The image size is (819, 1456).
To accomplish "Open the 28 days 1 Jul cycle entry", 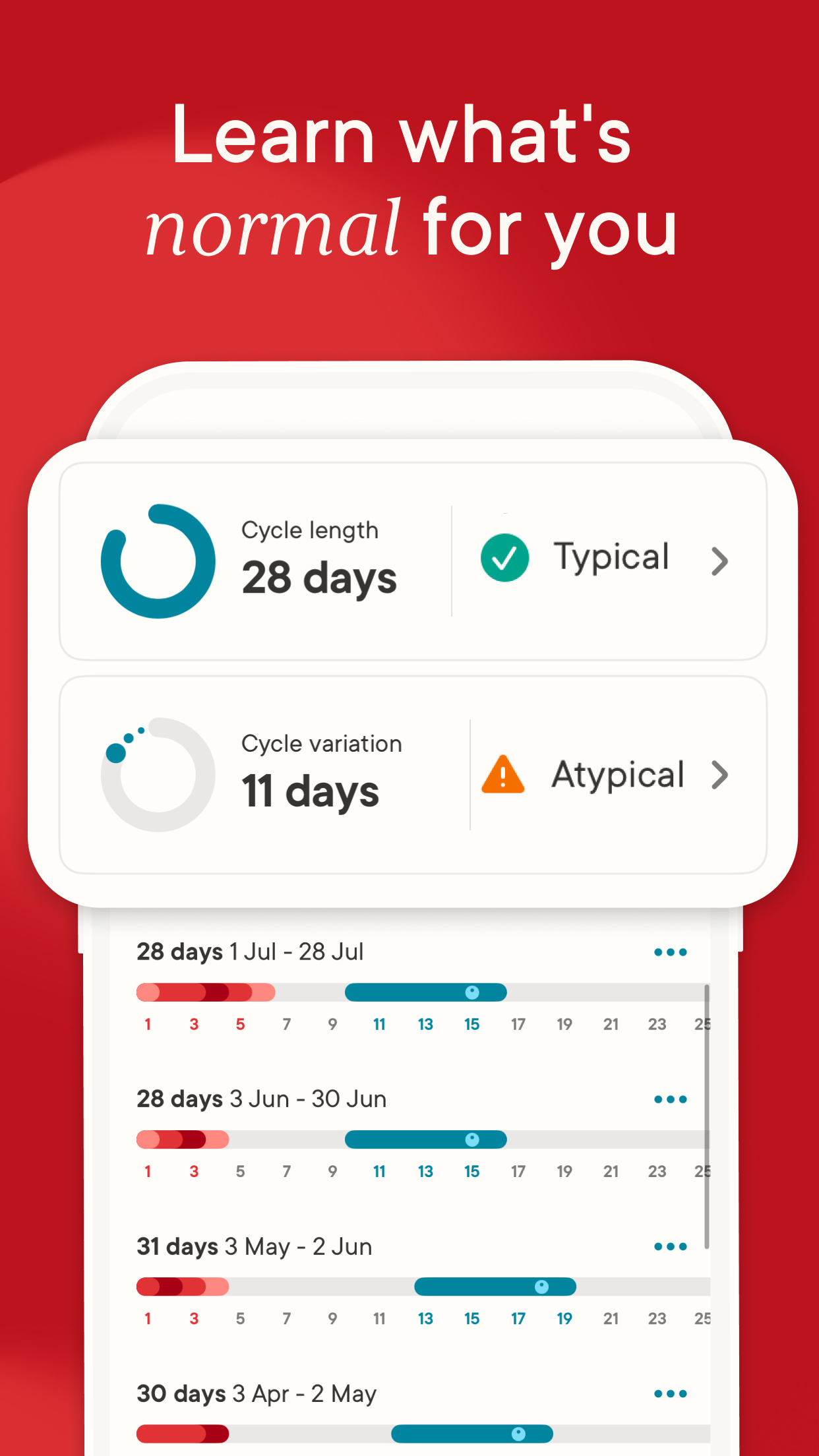I will (251, 952).
